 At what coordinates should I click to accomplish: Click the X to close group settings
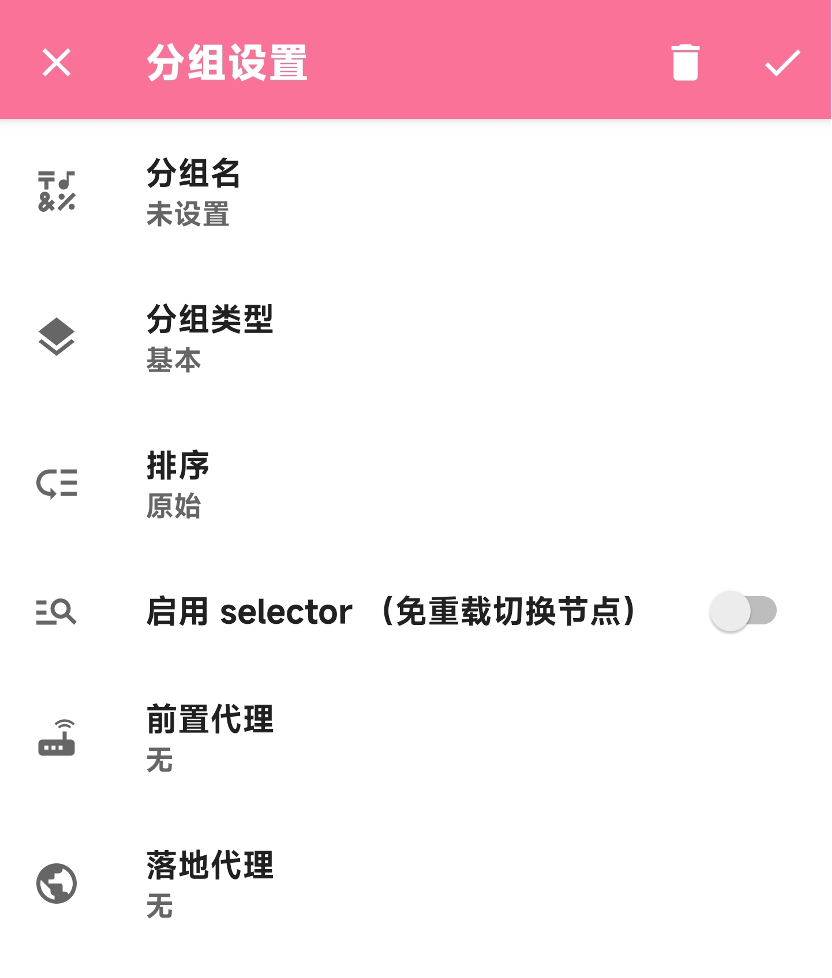click(57, 62)
